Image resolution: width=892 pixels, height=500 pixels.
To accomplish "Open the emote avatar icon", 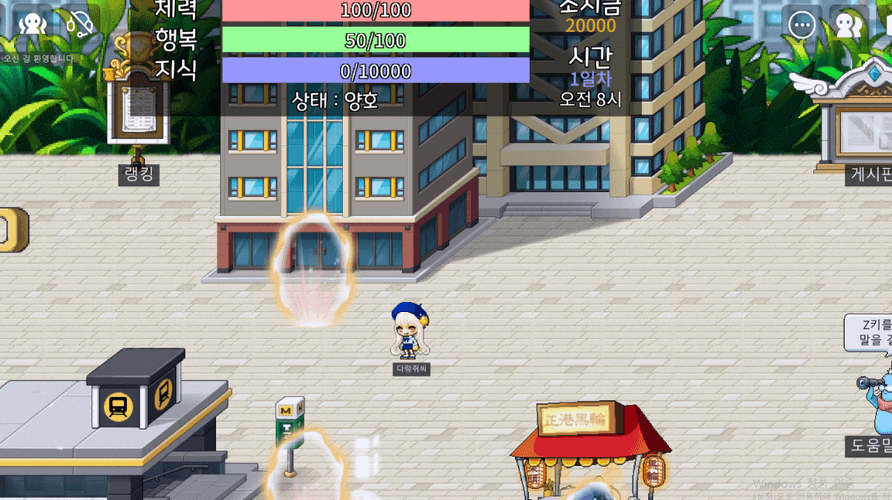I will (x=33, y=23).
